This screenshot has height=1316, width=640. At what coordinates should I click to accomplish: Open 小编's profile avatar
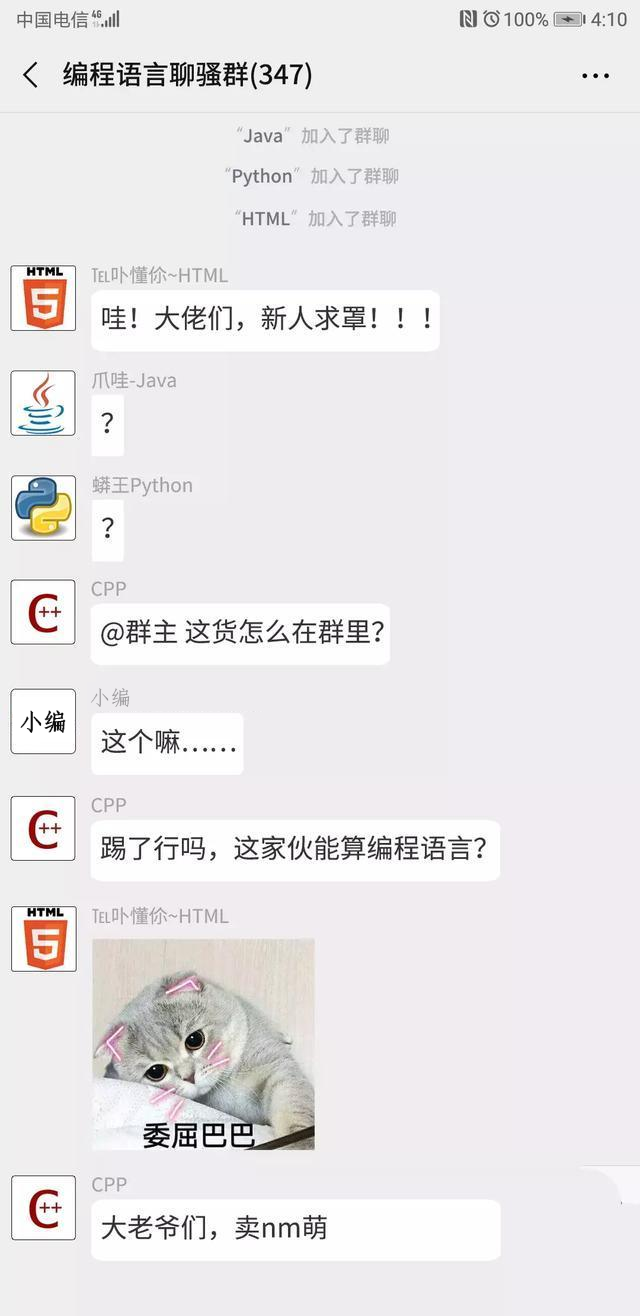pyautogui.click(x=43, y=721)
